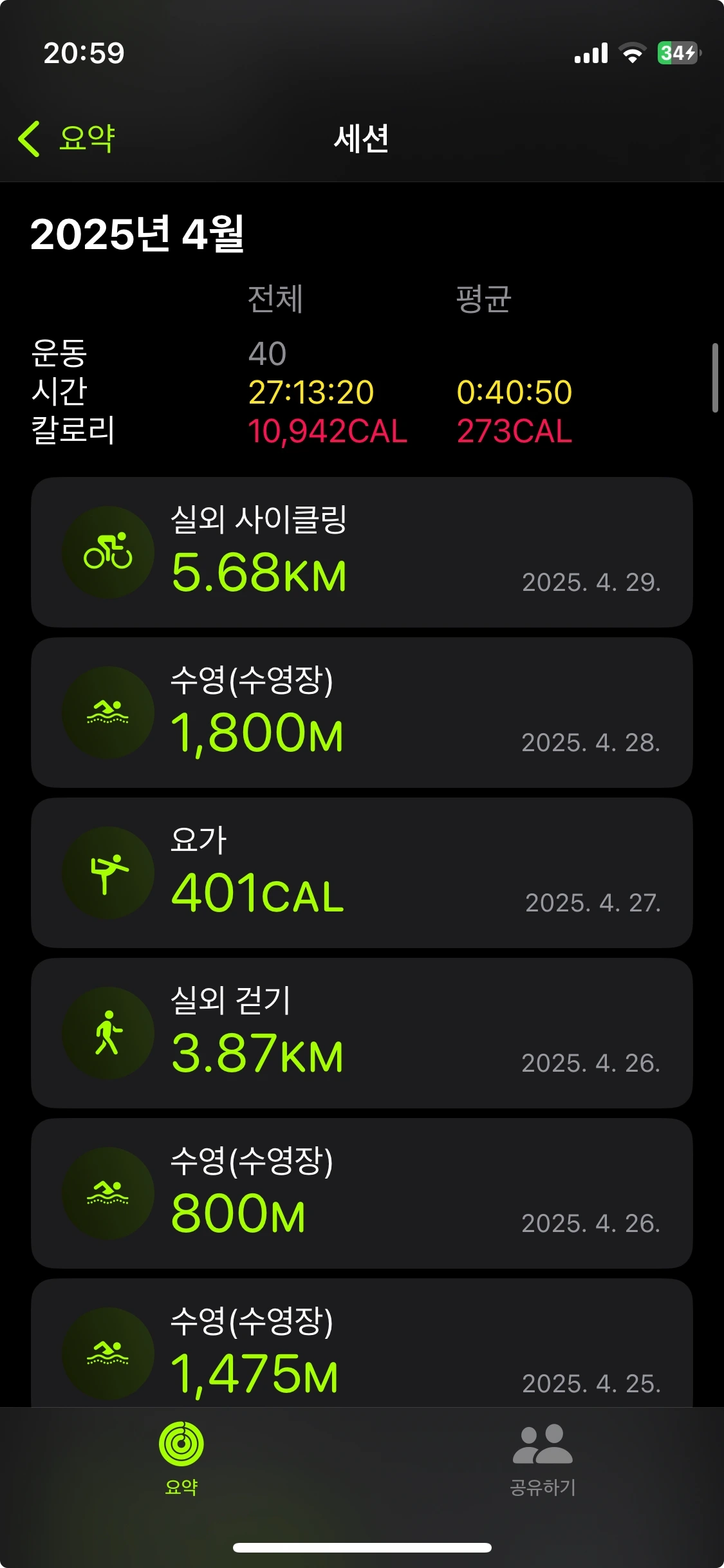Open the 1,800M swimming session
The width and height of the screenshot is (724, 1568).
[362, 713]
